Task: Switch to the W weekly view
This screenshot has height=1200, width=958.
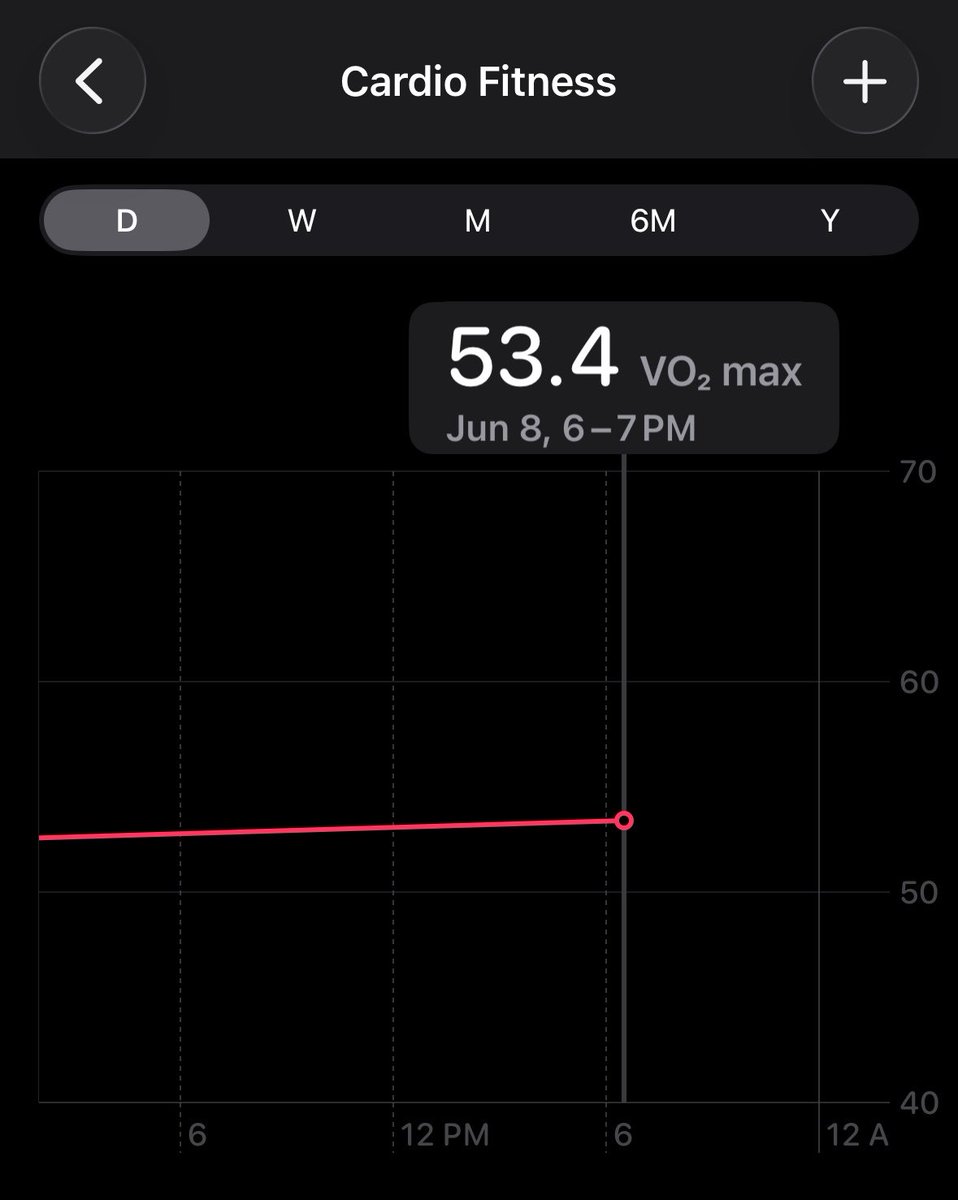Action: pyautogui.click(x=302, y=220)
